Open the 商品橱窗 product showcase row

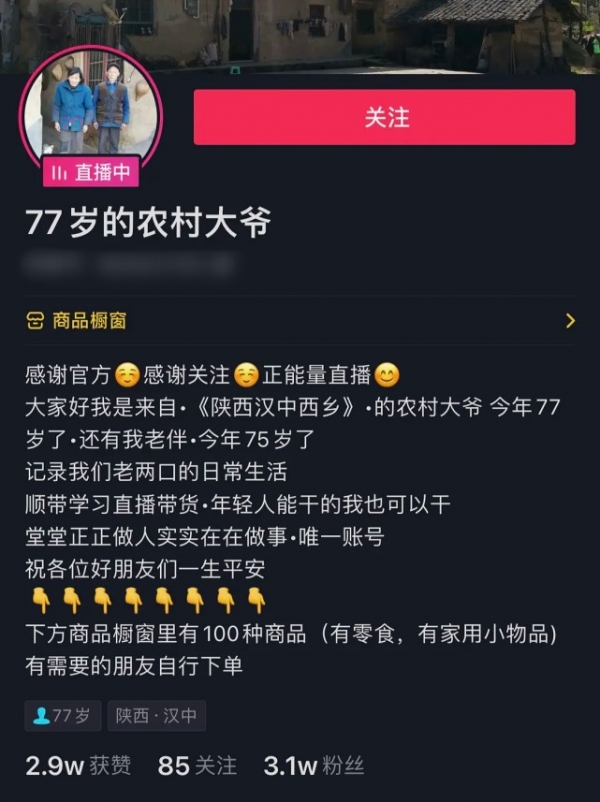coord(300,321)
